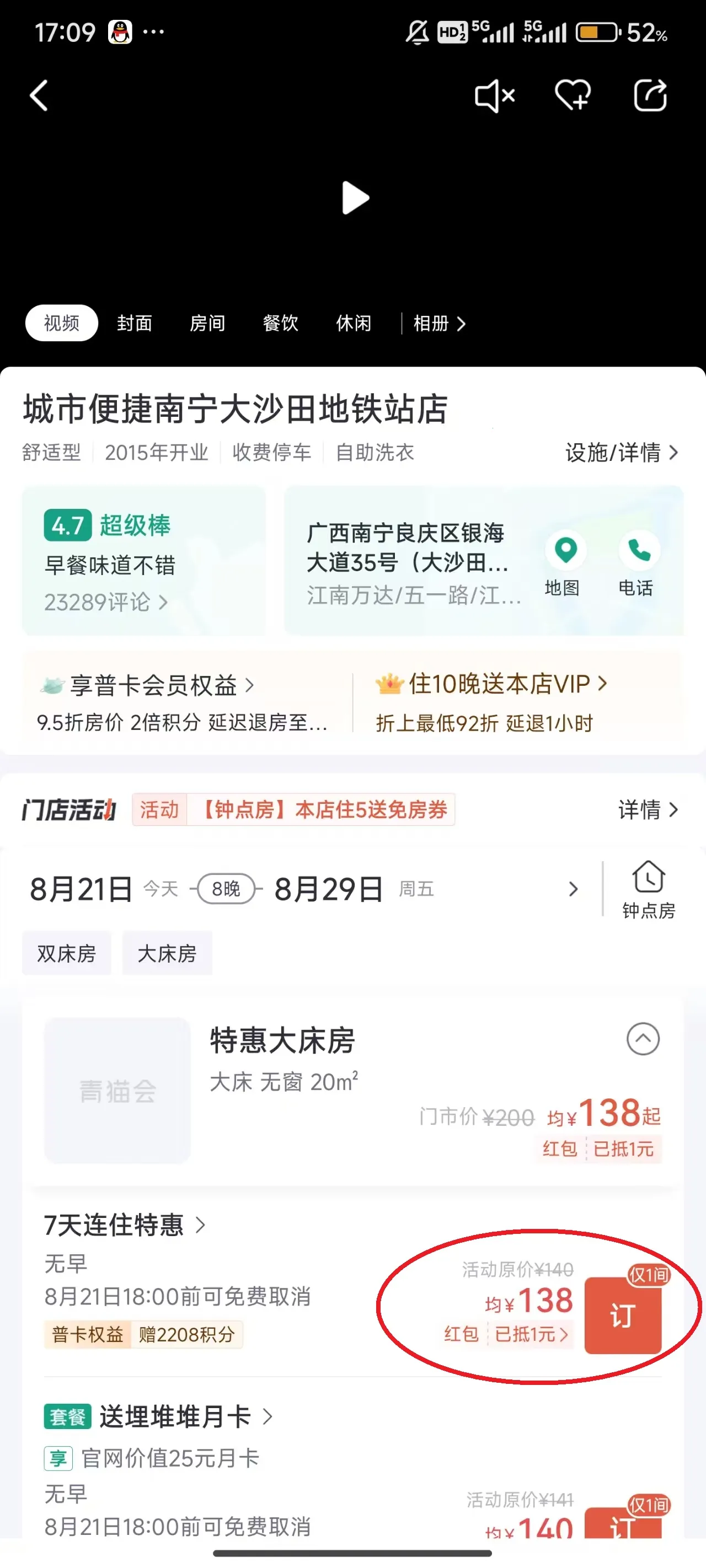Toggle the 双床房 room filter
Image resolution: width=706 pixels, height=1568 pixels.
(x=66, y=953)
